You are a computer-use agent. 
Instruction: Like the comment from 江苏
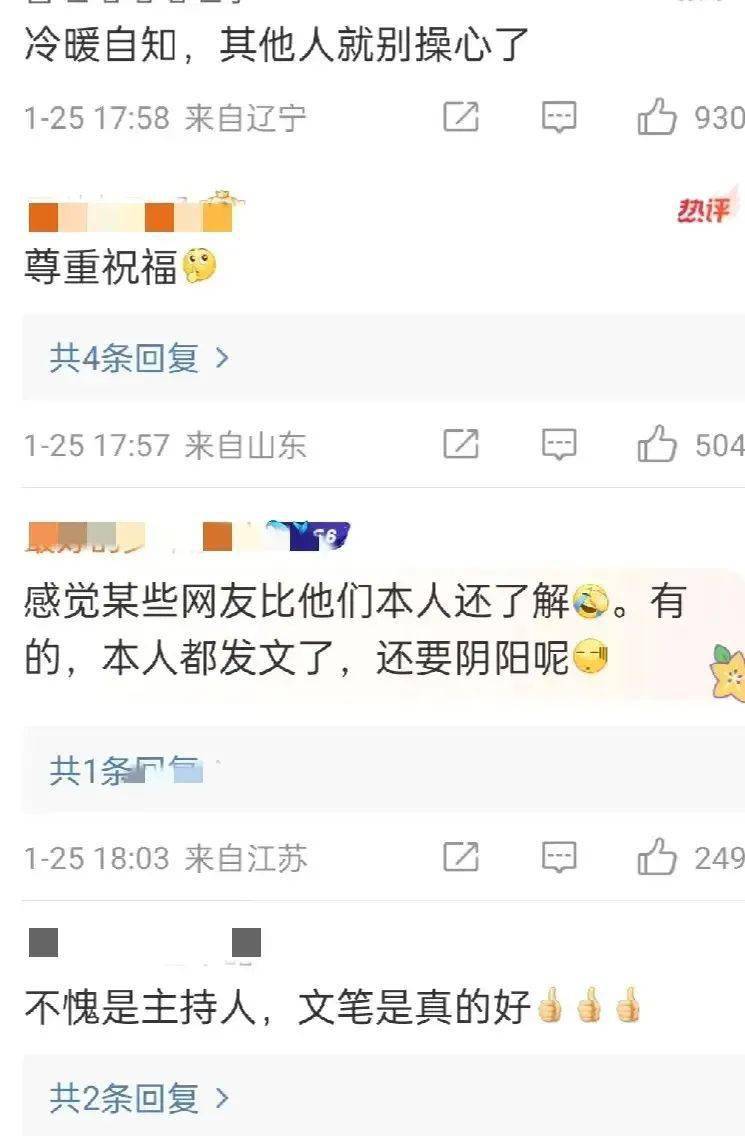tap(657, 857)
